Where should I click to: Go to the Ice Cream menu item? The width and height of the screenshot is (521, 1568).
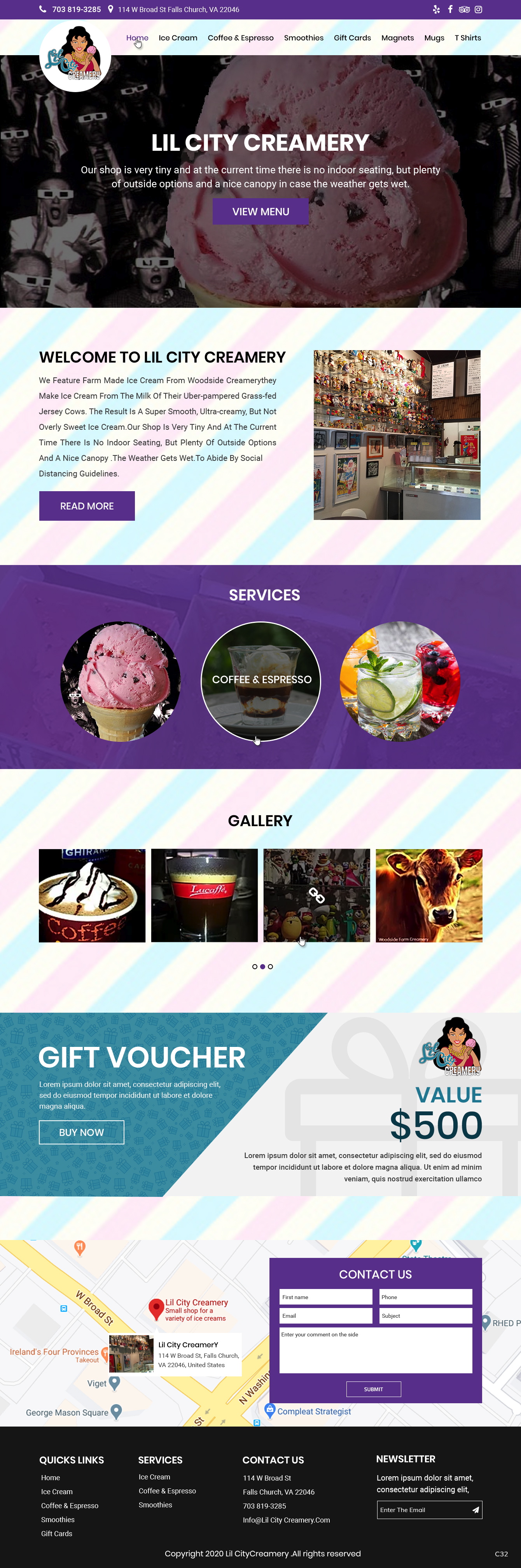point(178,38)
